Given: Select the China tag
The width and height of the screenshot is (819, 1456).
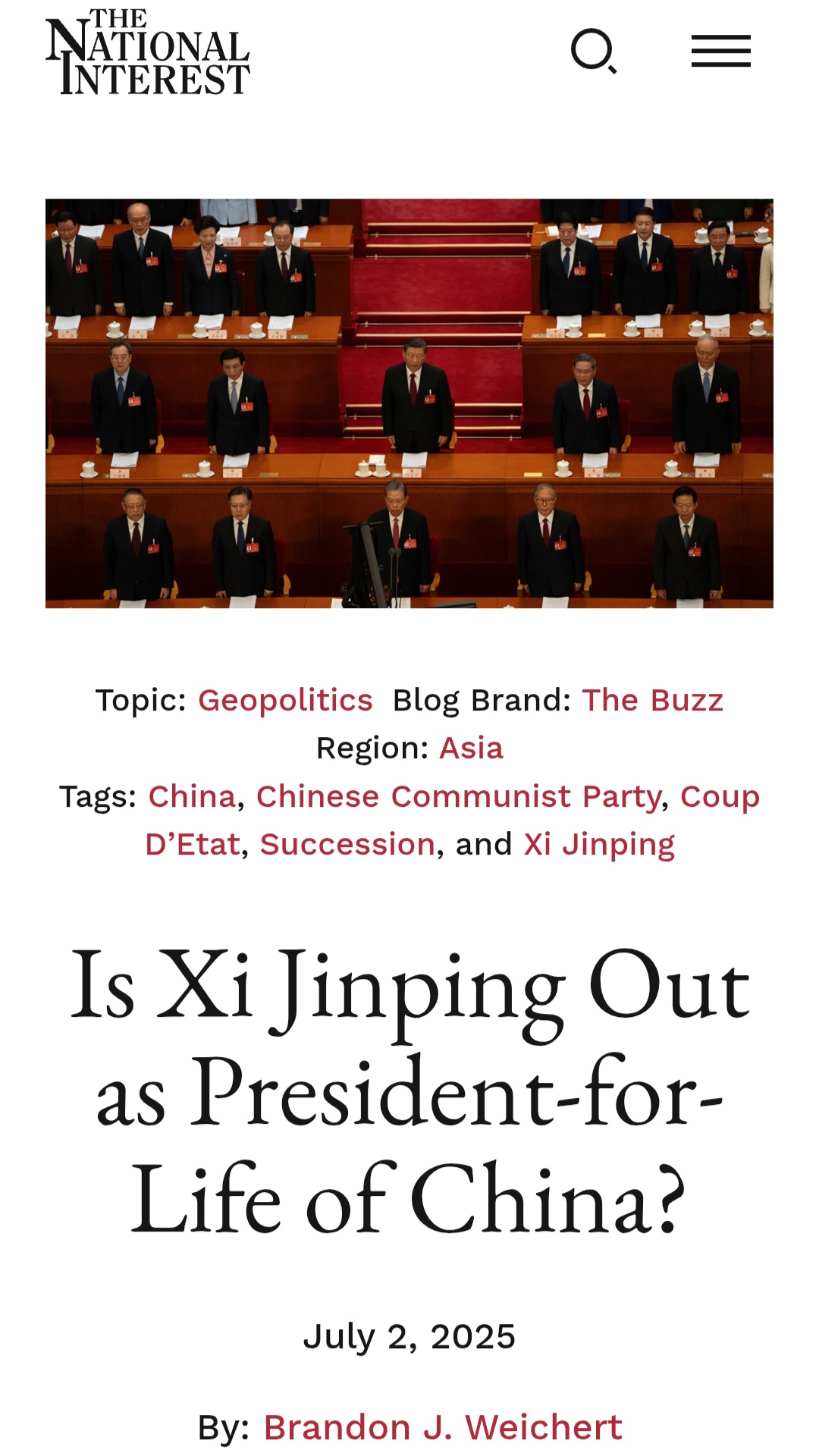Looking at the screenshot, I should click(192, 796).
